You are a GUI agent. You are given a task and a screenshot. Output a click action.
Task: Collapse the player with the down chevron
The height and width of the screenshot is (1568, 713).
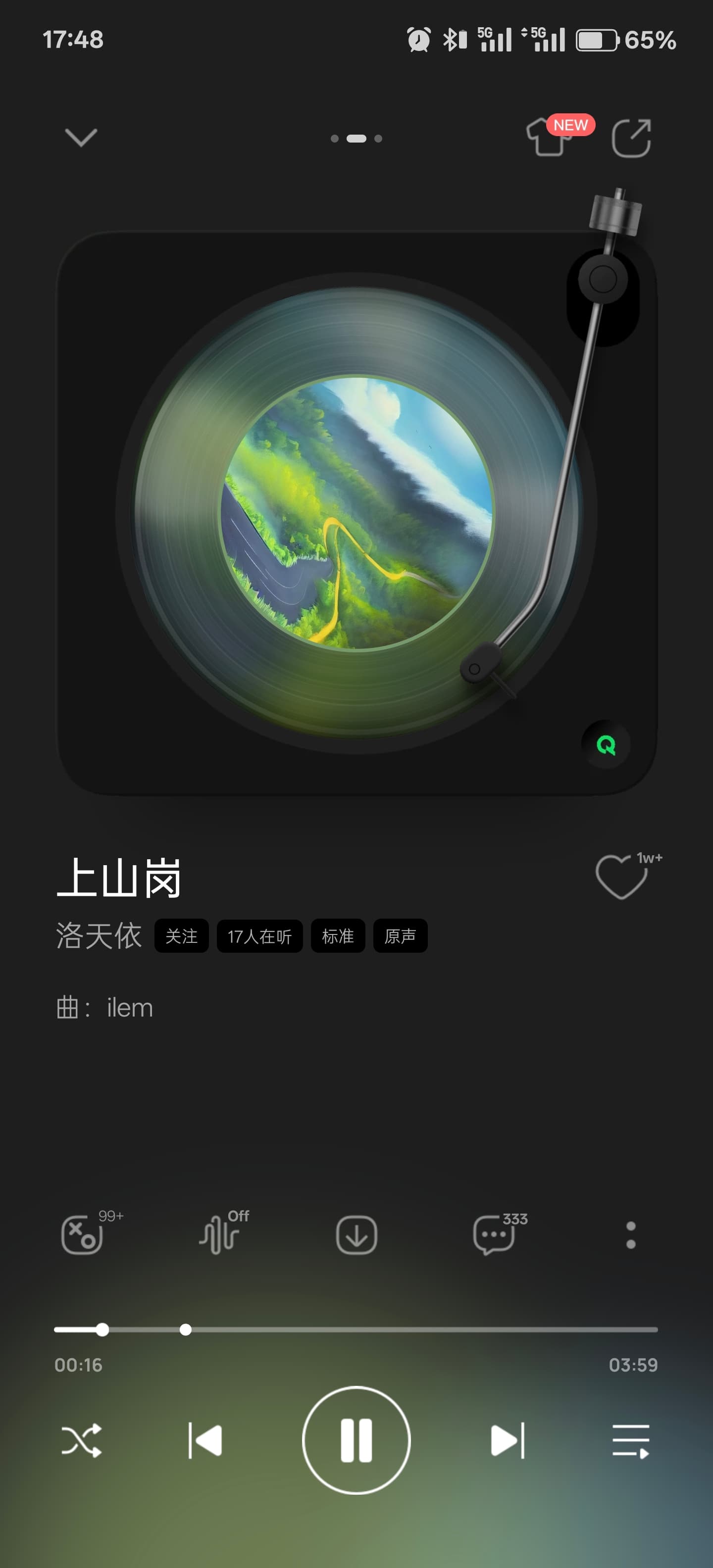pos(81,138)
